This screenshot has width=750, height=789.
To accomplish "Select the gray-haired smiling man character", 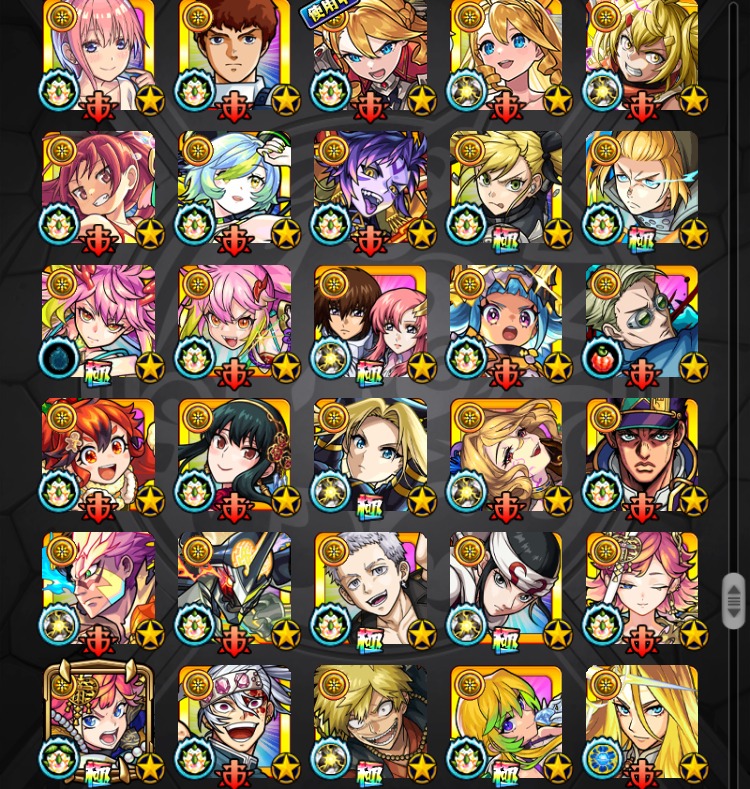I will pos(370,590).
